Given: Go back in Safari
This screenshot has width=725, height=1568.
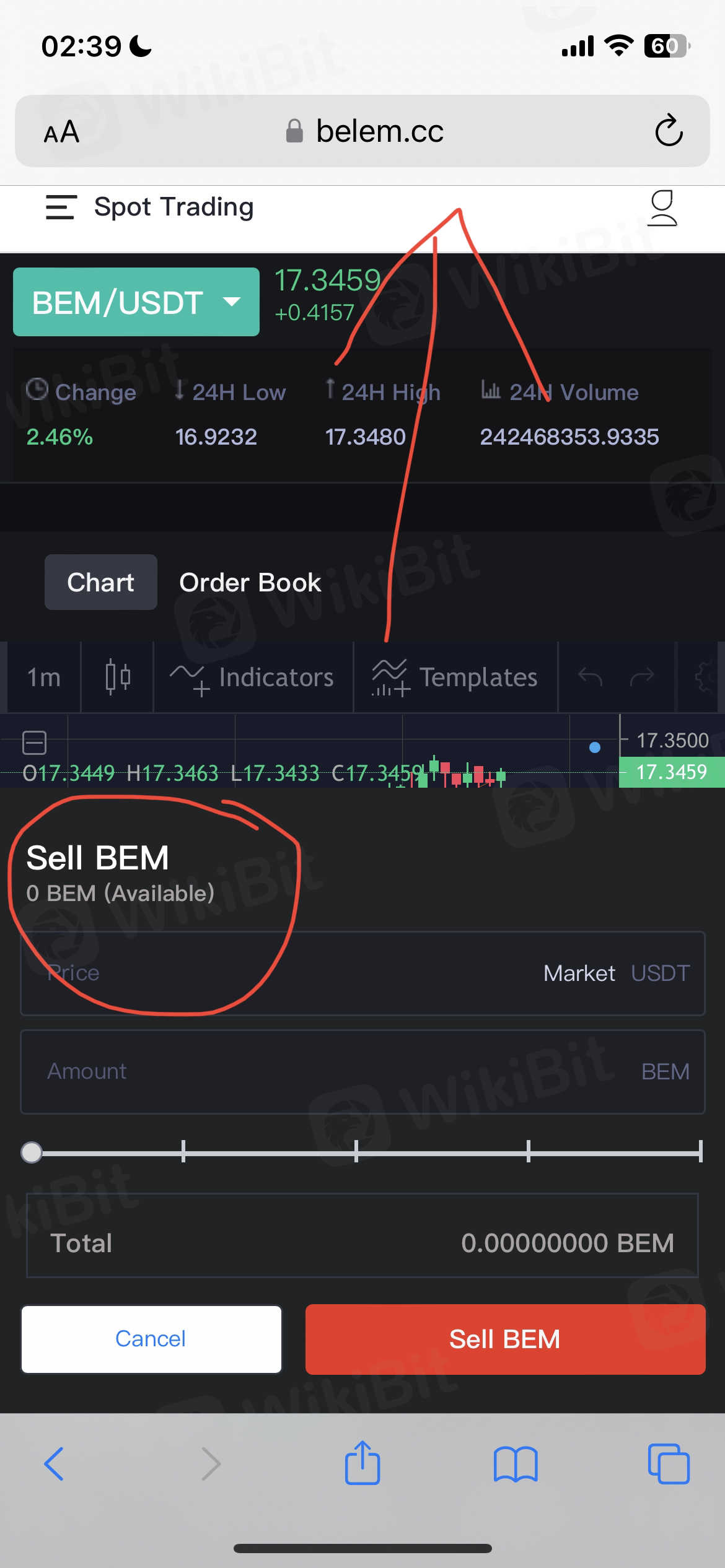Looking at the screenshot, I should click(x=55, y=1464).
